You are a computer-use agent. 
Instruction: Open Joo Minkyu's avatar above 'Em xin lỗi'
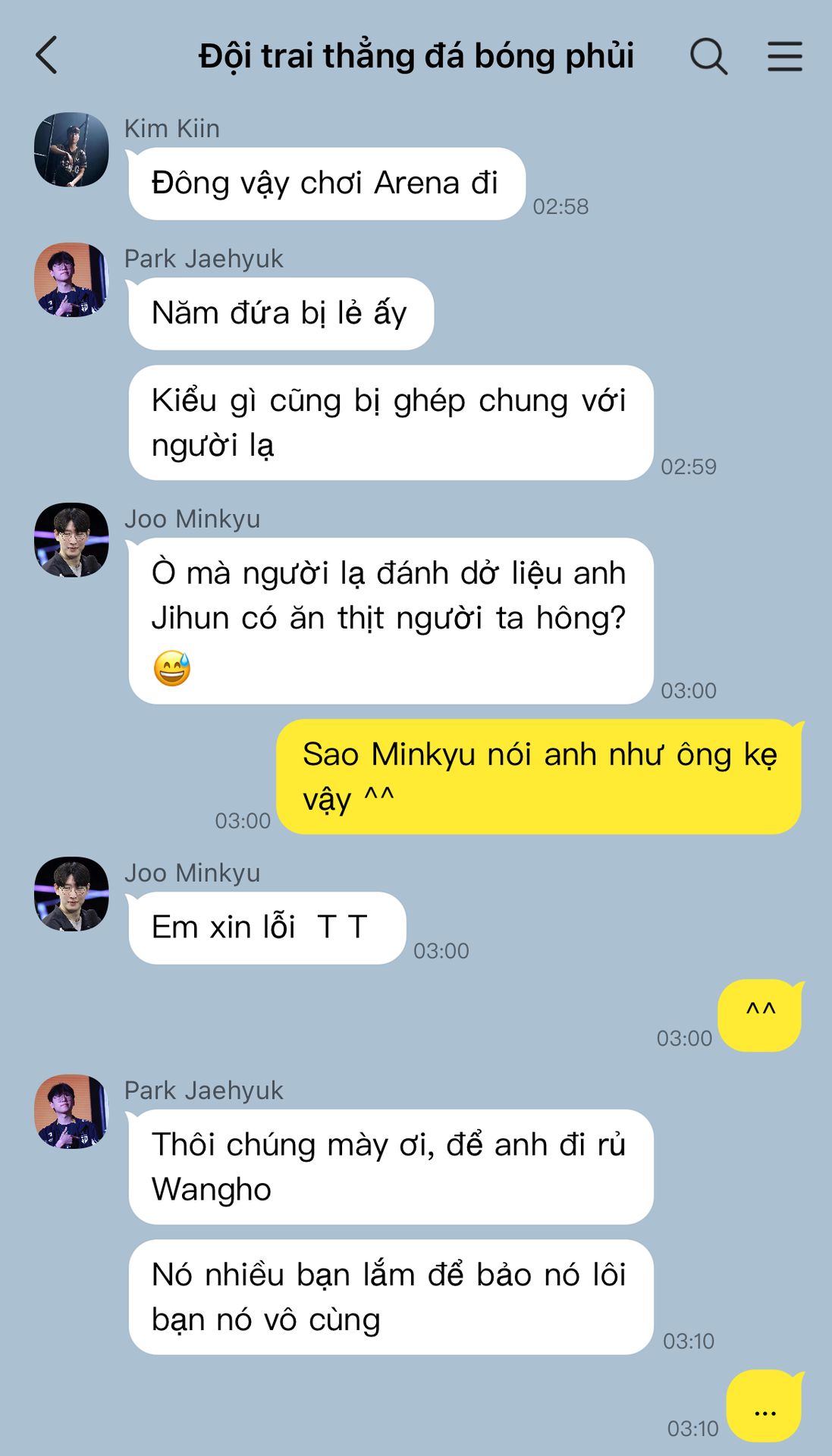coord(71,893)
